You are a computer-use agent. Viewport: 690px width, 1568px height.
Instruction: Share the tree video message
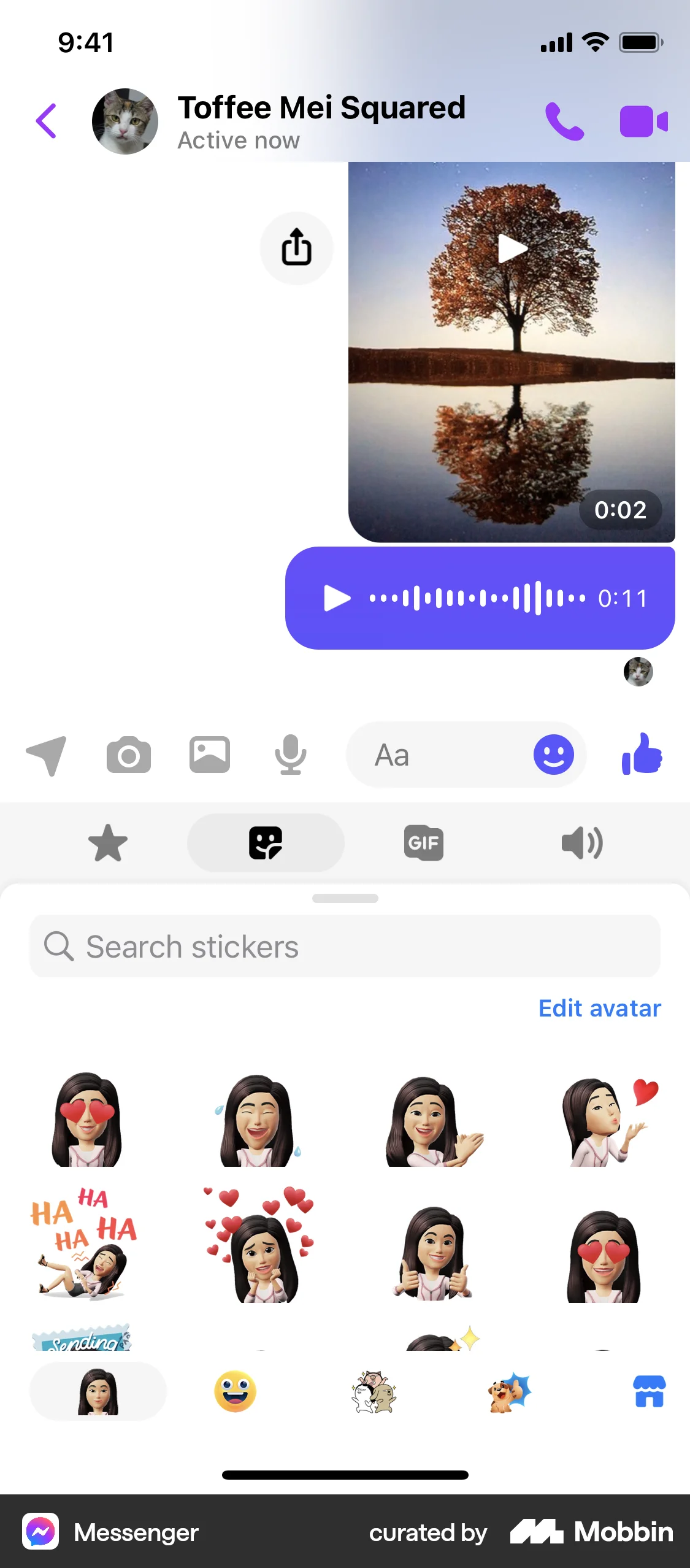297,248
